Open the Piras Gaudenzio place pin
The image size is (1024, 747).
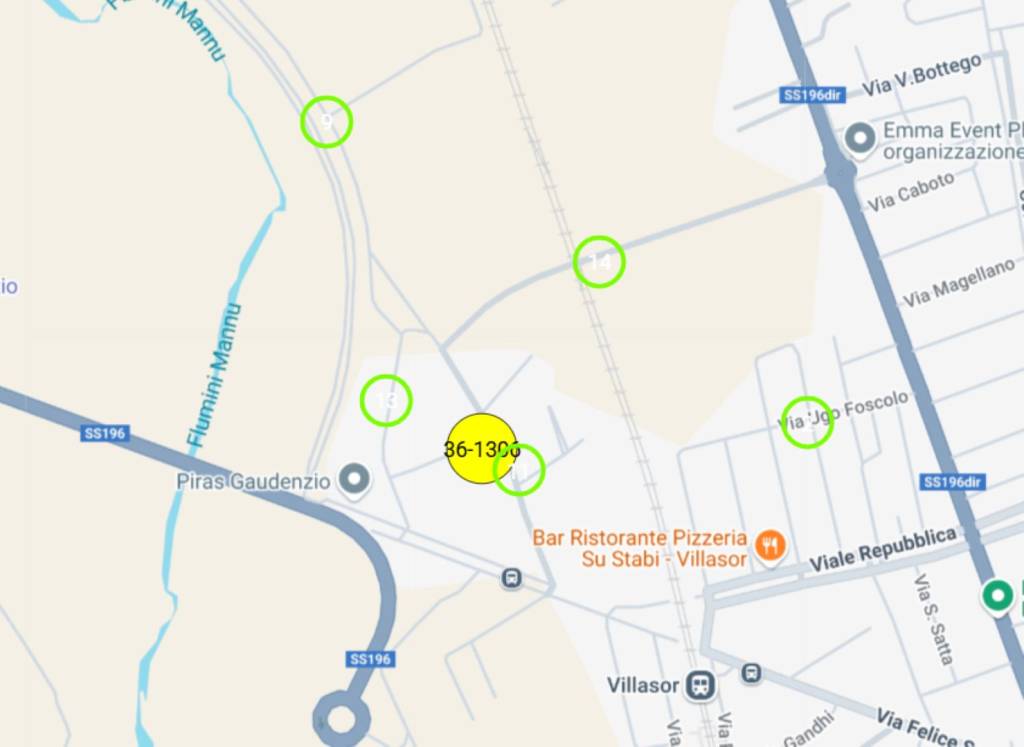[353, 480]
